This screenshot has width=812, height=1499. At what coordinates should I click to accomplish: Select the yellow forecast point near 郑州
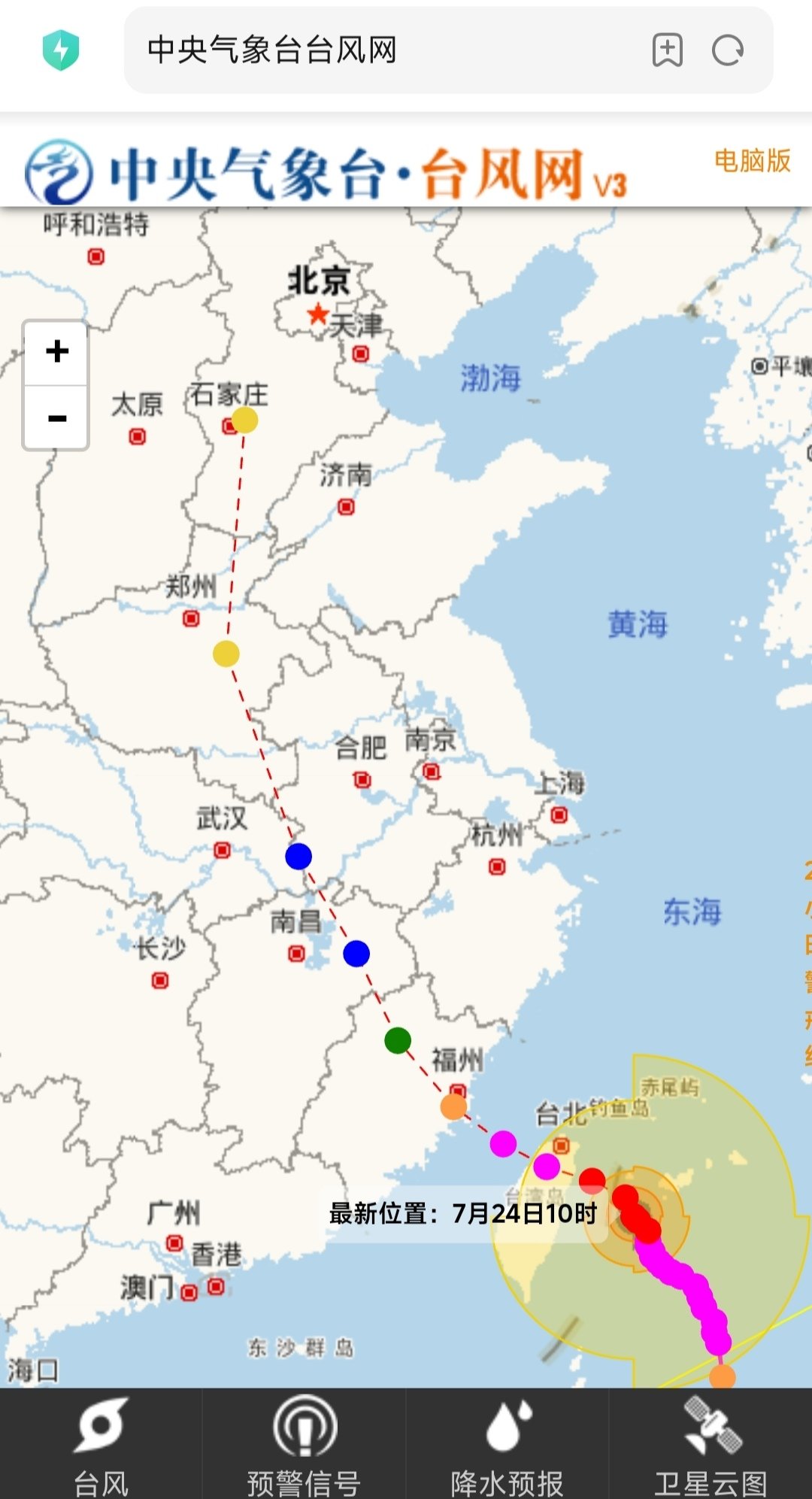pos(226,654)
